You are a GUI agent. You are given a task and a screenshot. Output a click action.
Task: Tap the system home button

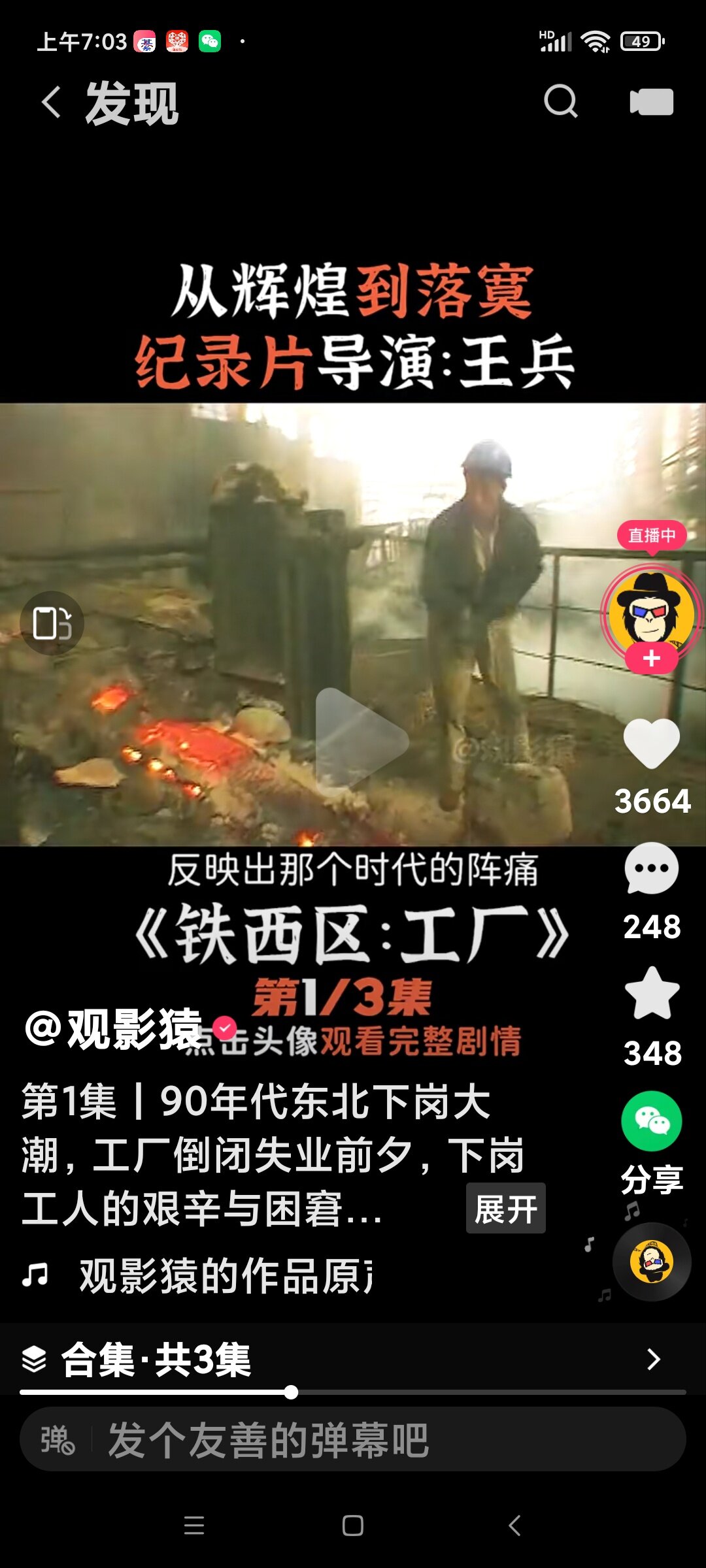[x=353, y=1526]
